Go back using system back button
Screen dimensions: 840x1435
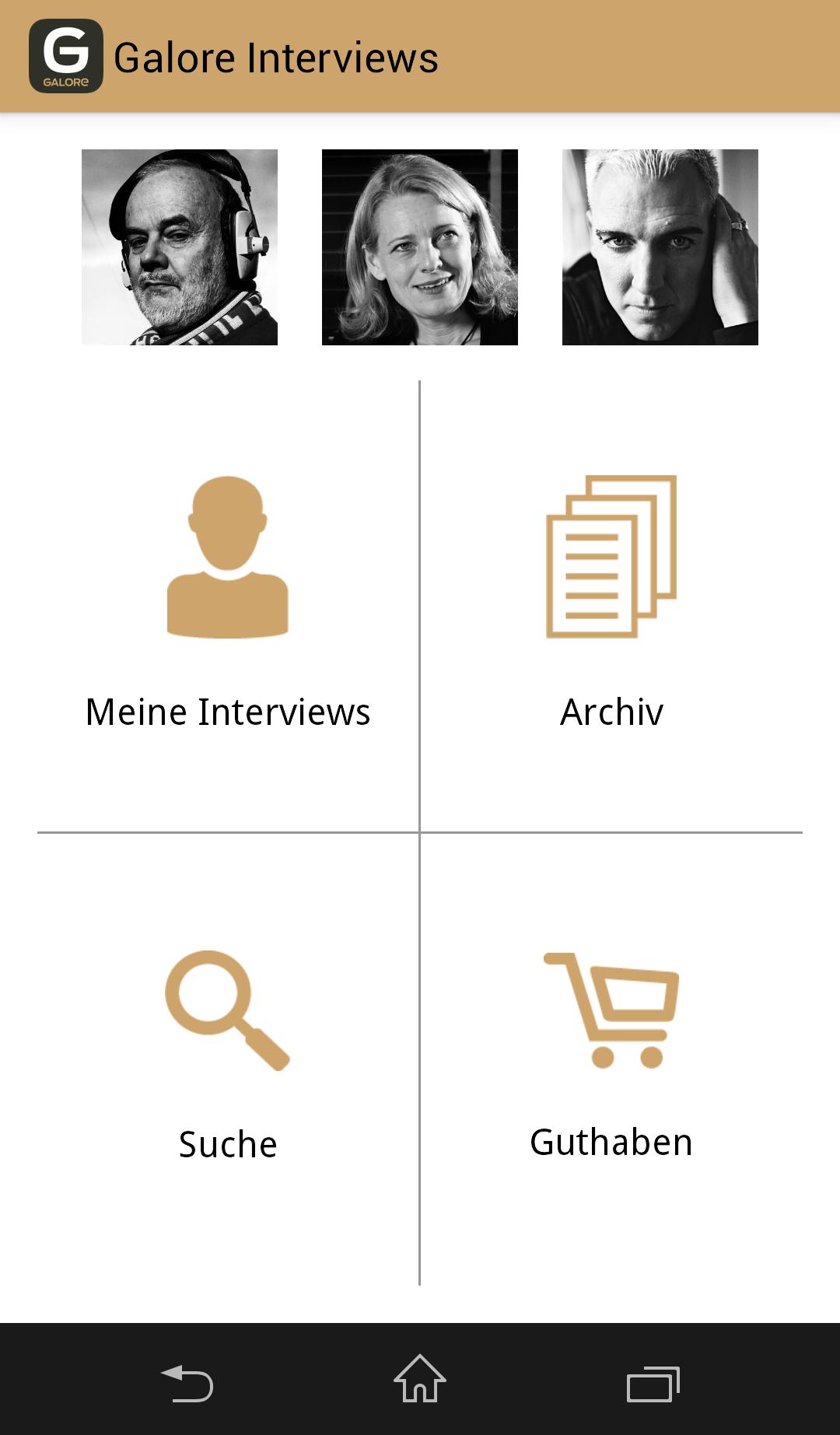187,1382
